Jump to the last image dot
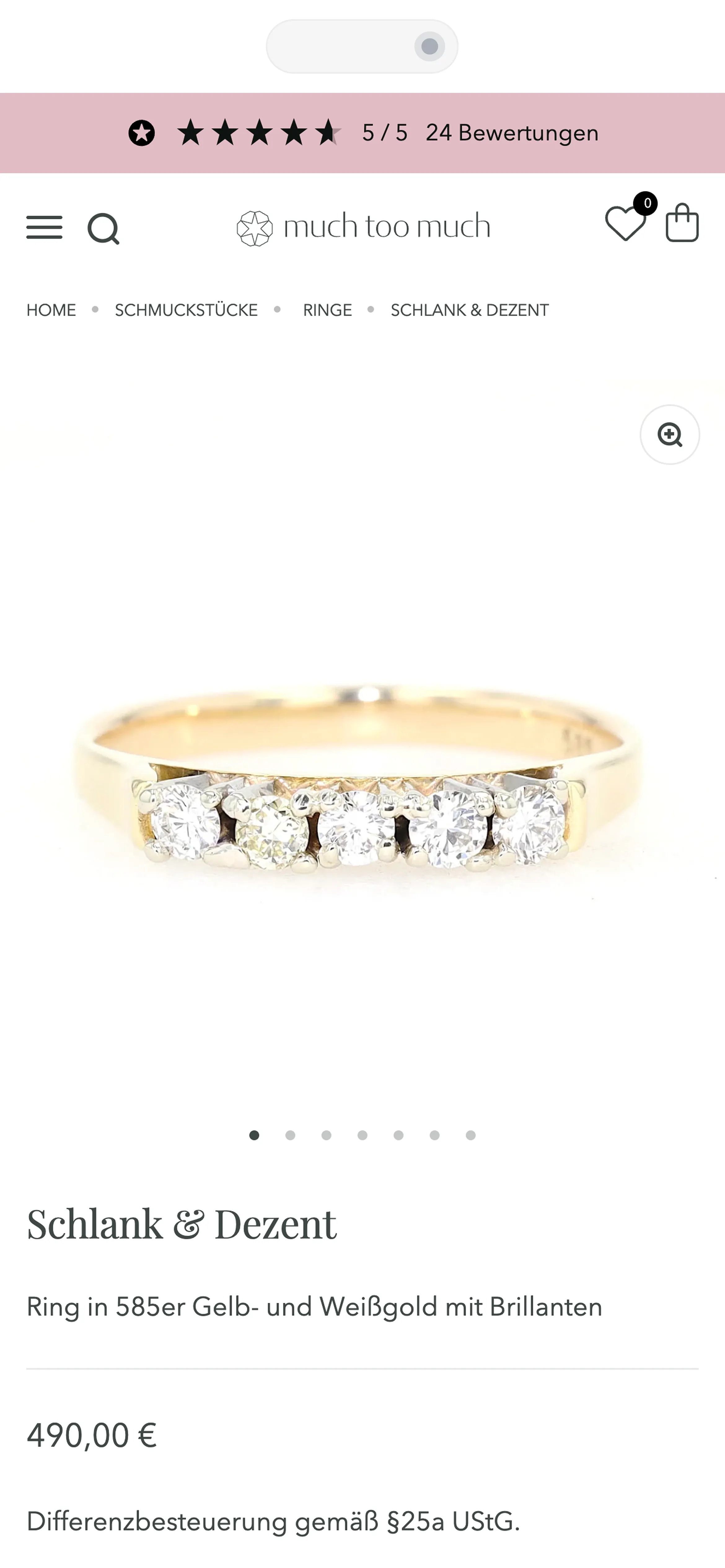This screenshot has width=725, height=1568. coord(470,1135)
